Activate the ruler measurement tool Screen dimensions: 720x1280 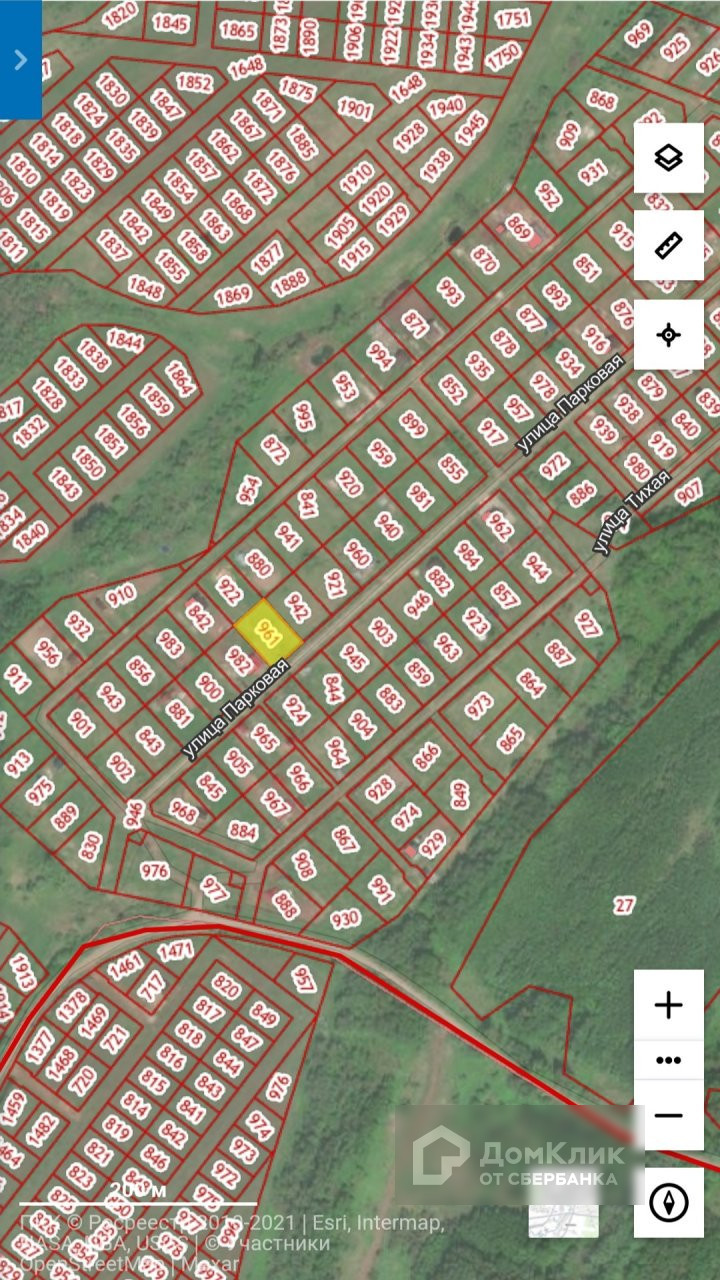click(668, 246)
